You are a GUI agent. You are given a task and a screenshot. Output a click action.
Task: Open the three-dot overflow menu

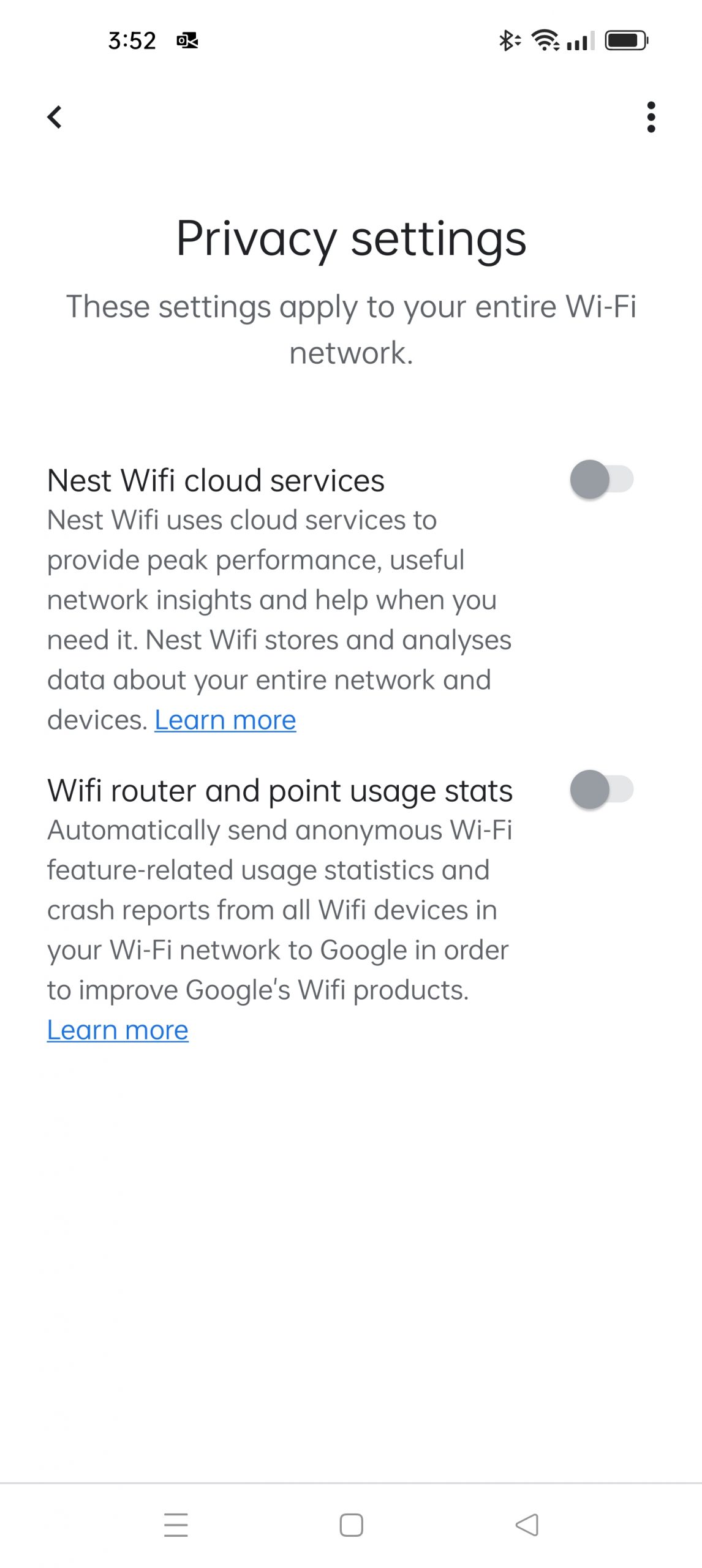point(651,117)
